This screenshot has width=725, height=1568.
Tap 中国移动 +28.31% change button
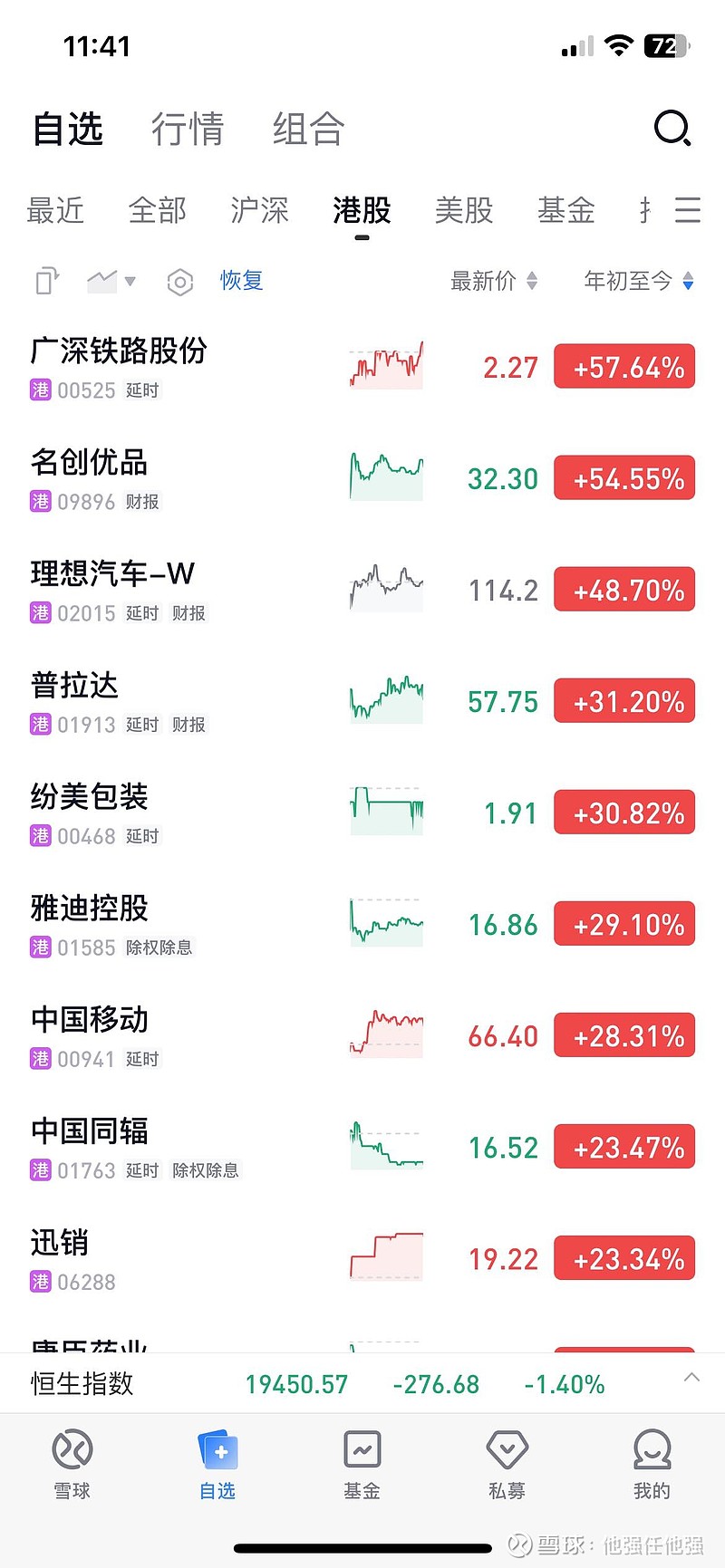[624, 1035]
